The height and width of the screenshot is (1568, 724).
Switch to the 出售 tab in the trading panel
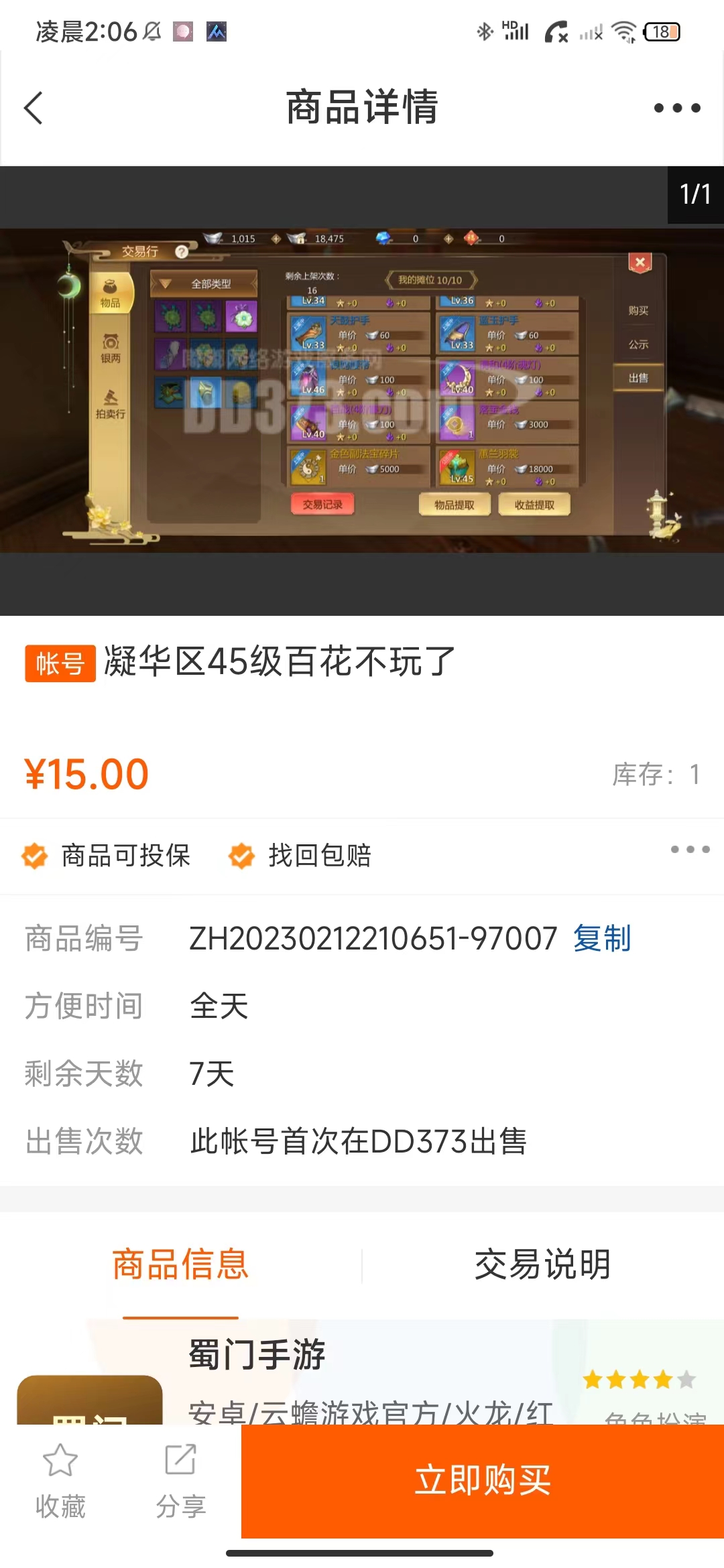pos(638,377)
